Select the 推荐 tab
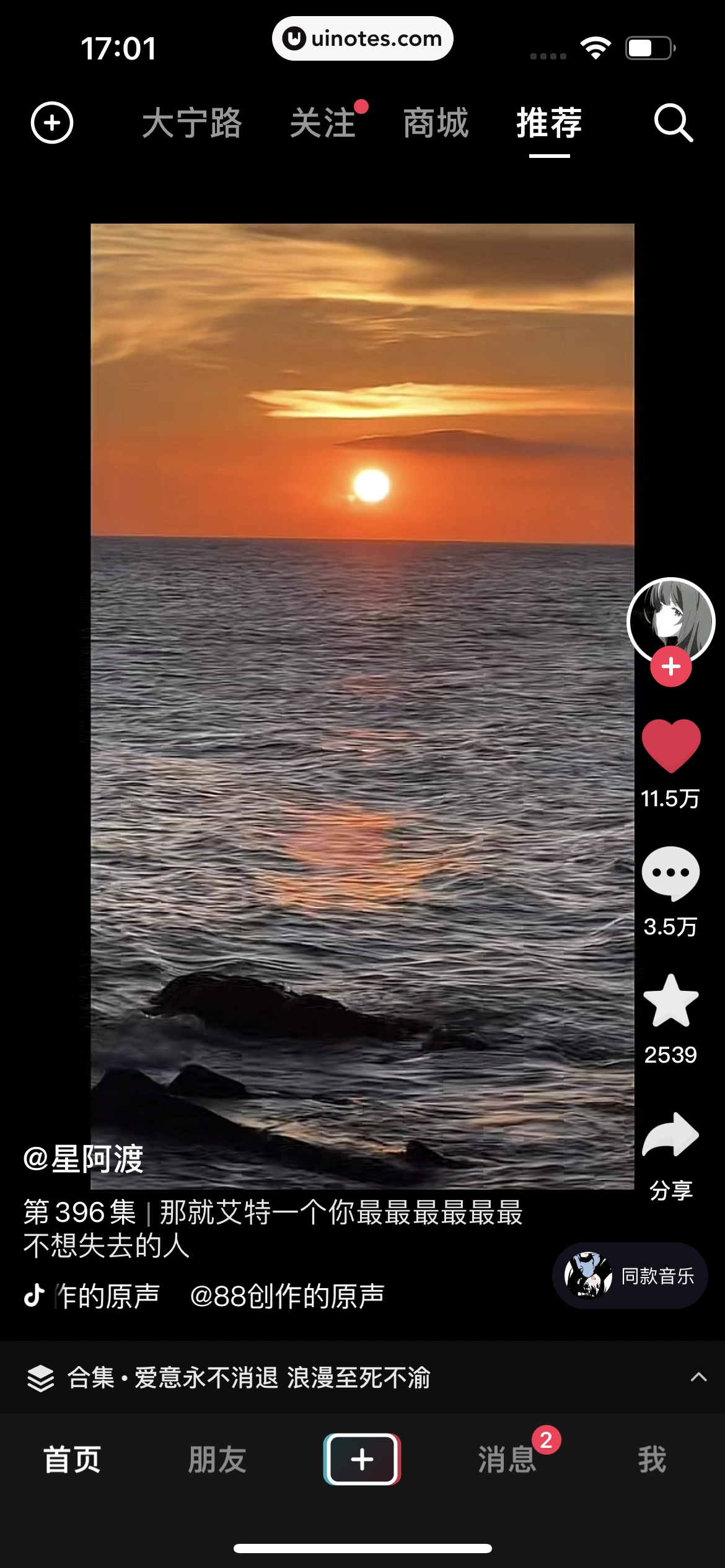Screen dimensions: 725x1568 (549, 123)
